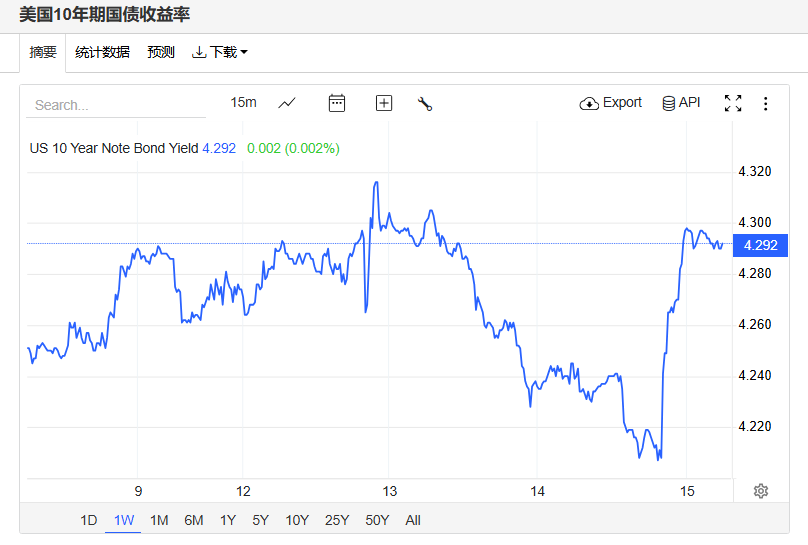
Task: Select the 1D time range
Action: [x=89, y=520]
